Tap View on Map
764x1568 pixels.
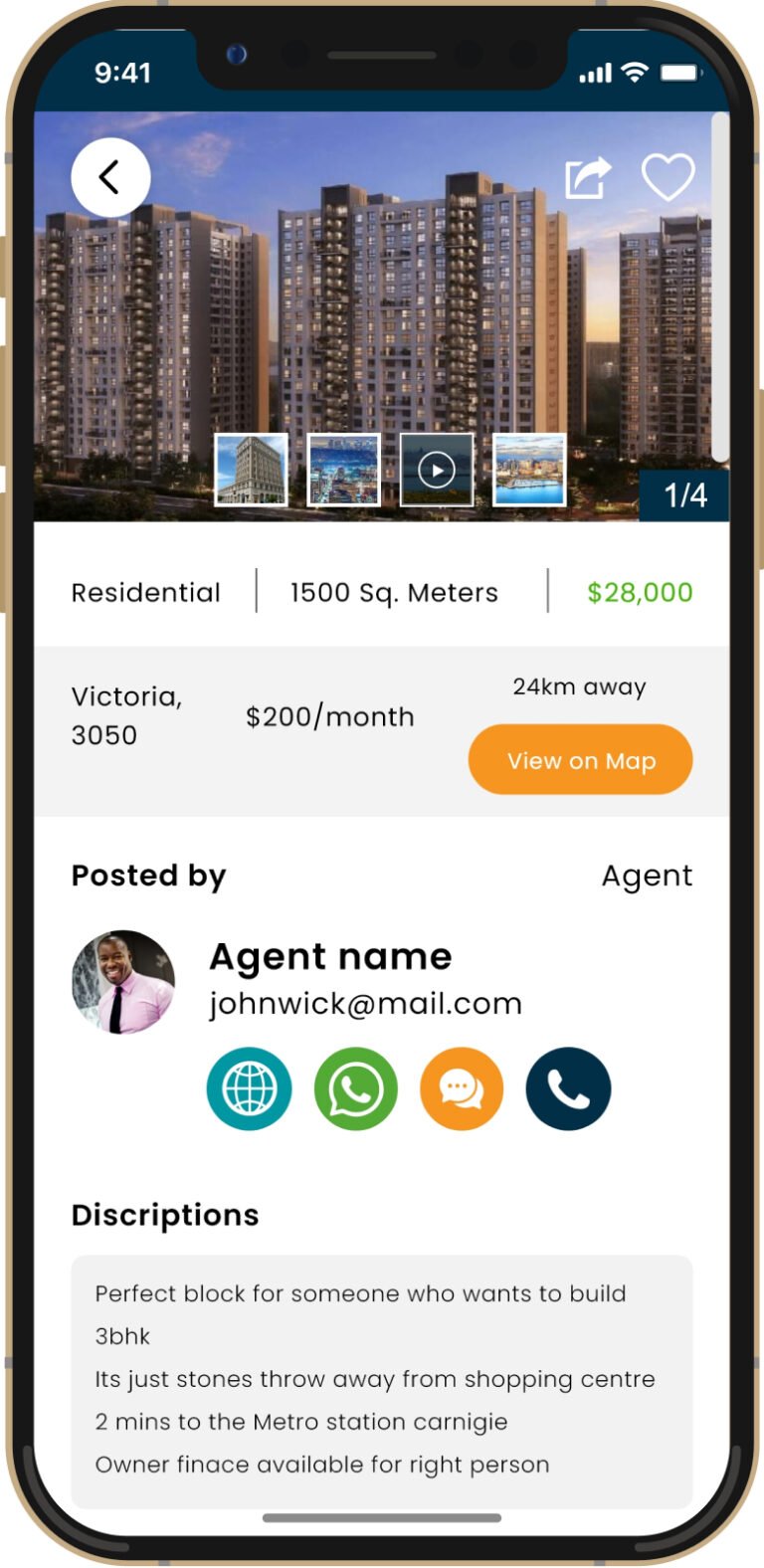[580, 760]
